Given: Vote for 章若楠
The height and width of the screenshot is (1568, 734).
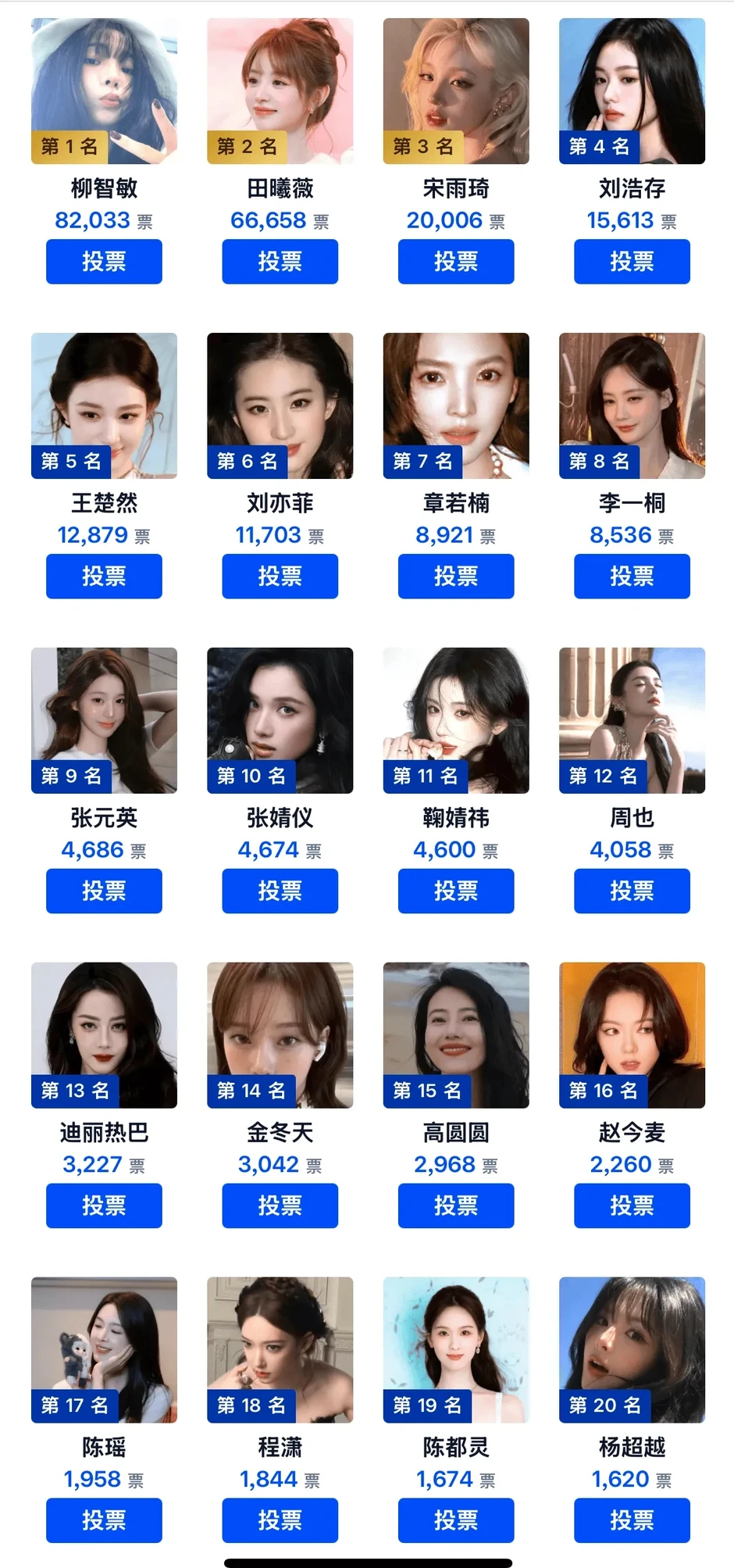Looking at the screenshot, I should coord(456,577).
